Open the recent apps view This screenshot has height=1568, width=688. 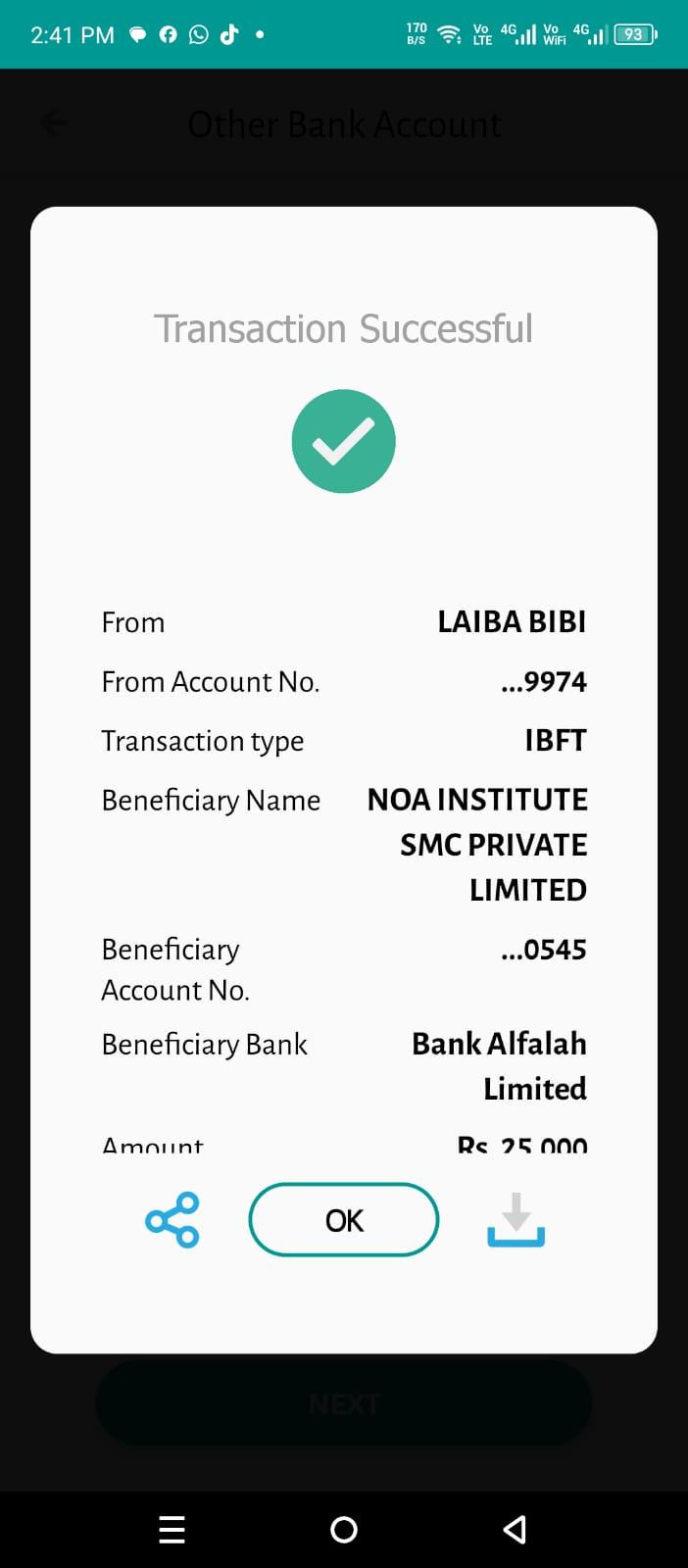172,1529
